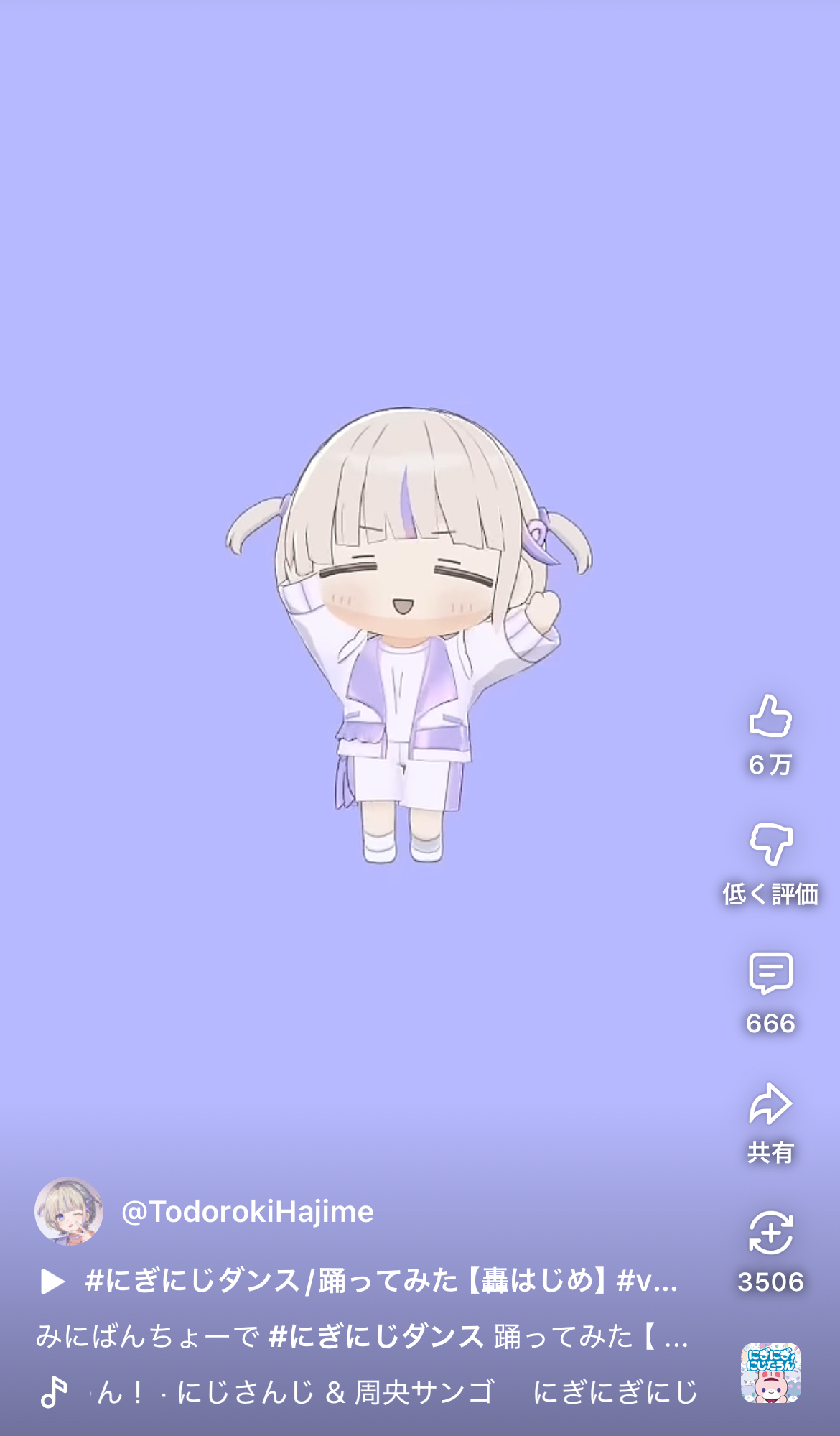The height and width of the screenshot is (1436, 840).
Task: Share this Short via 共有
Action: coord(770,1104)
